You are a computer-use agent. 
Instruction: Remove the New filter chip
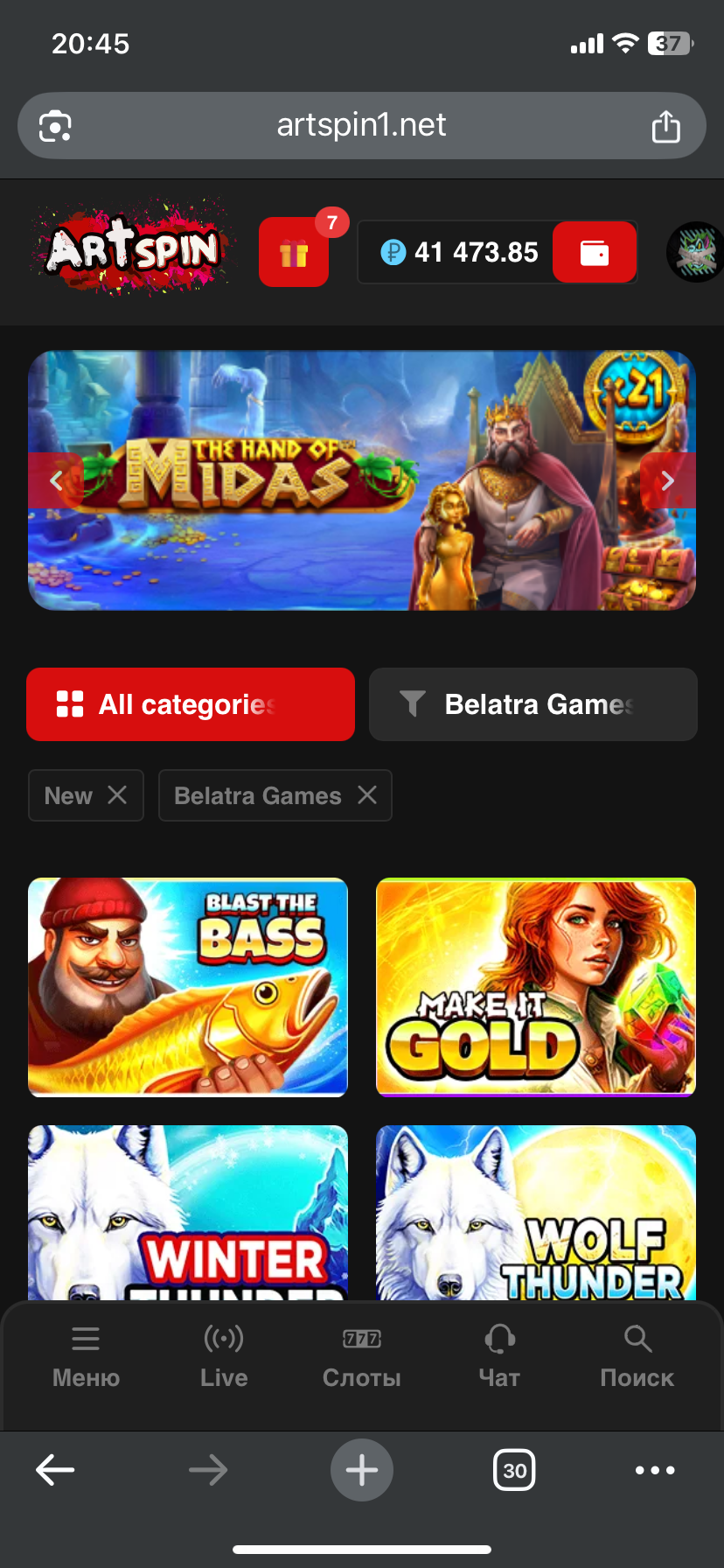pyautogui.click(x=117, y=794)
